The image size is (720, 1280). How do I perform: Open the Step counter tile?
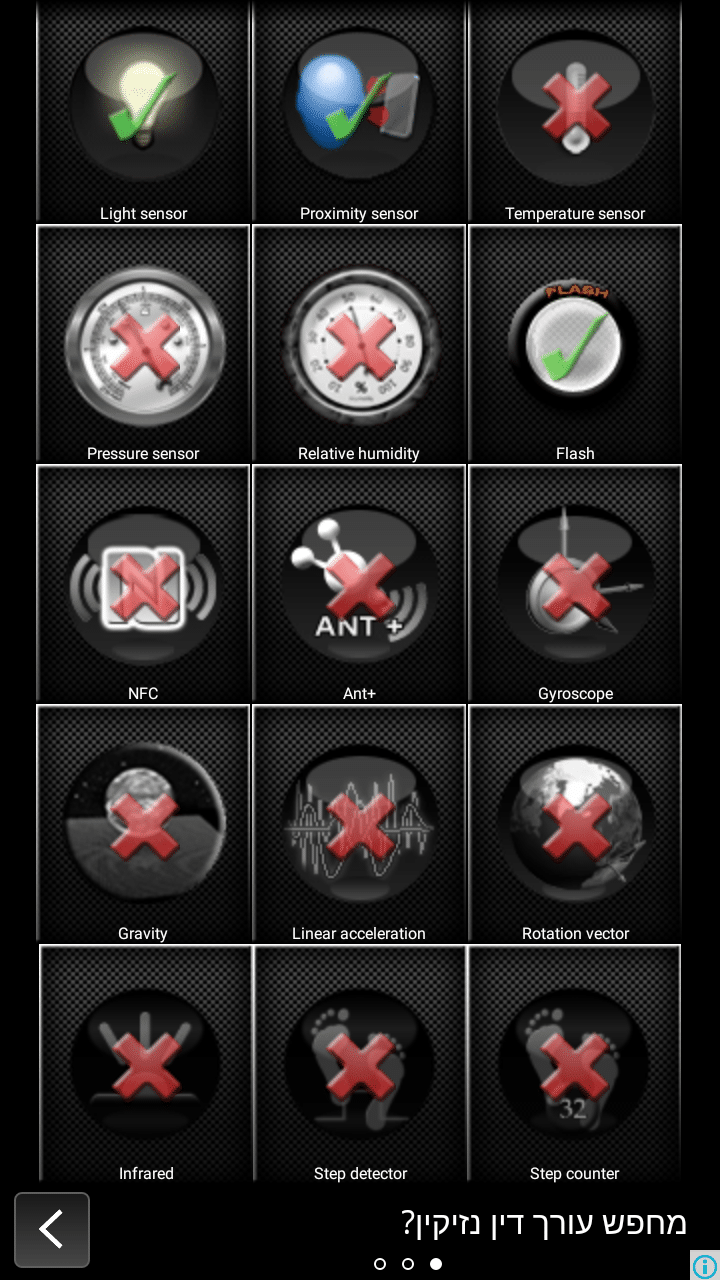click(x=575, y=1063)
